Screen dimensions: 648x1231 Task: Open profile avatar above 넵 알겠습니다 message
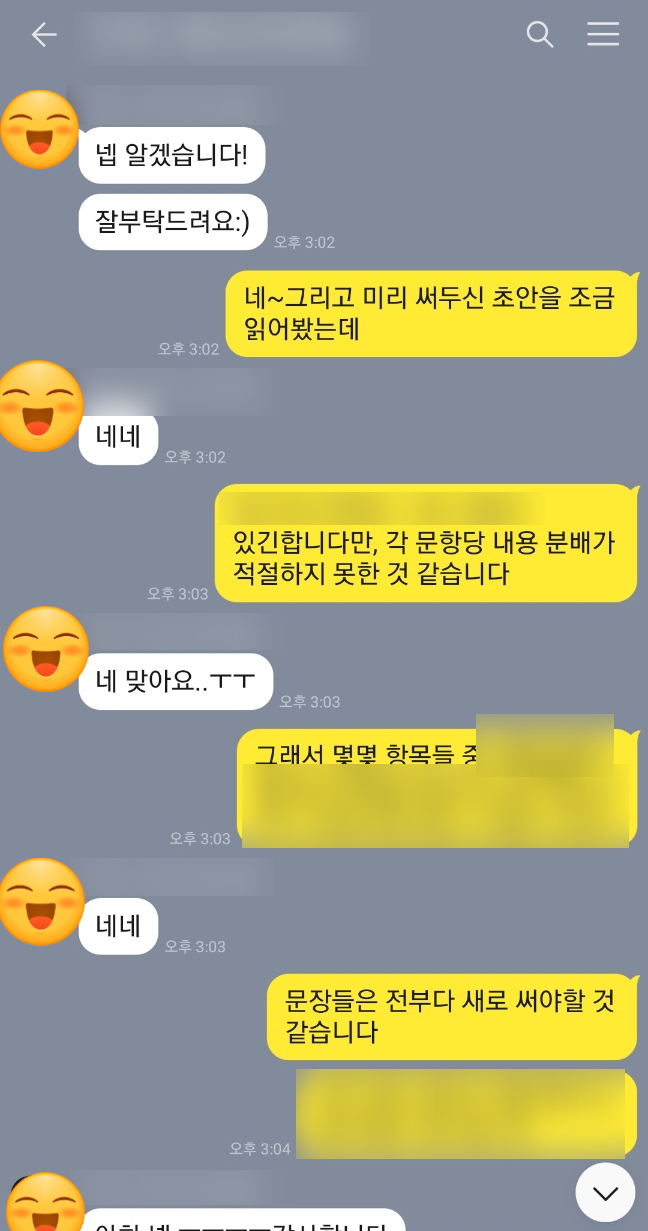(x=40, y=130)
